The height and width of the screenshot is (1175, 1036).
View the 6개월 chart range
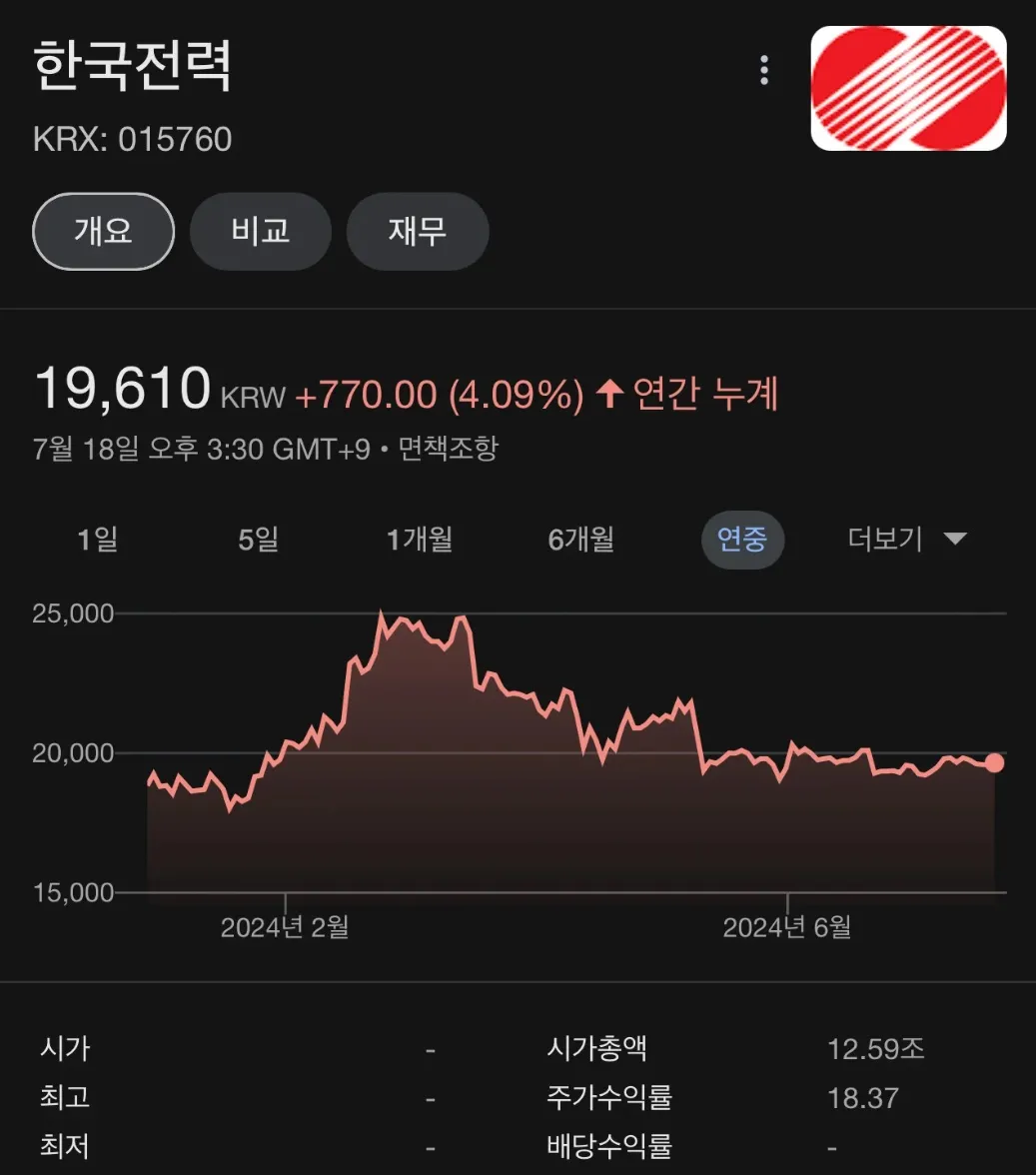coord(581,540)
